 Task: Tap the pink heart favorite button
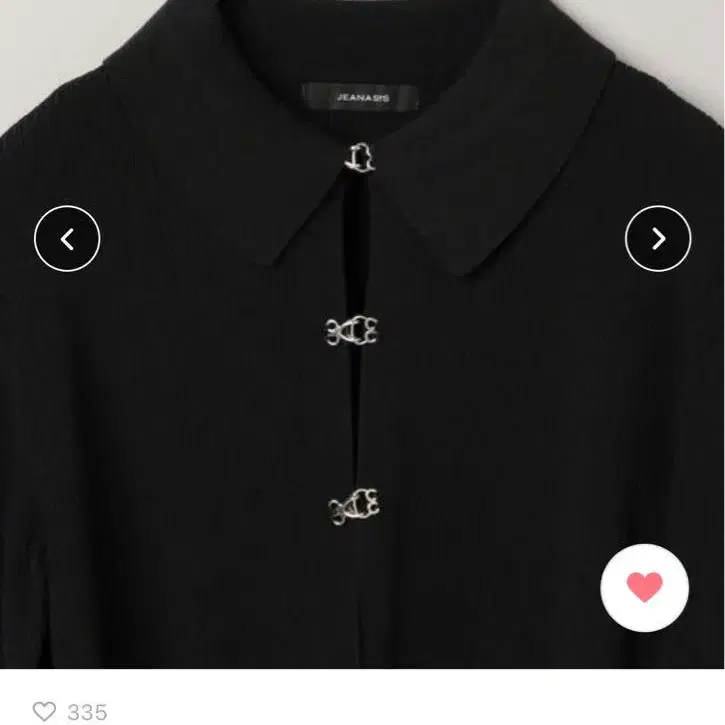[644, 588]
